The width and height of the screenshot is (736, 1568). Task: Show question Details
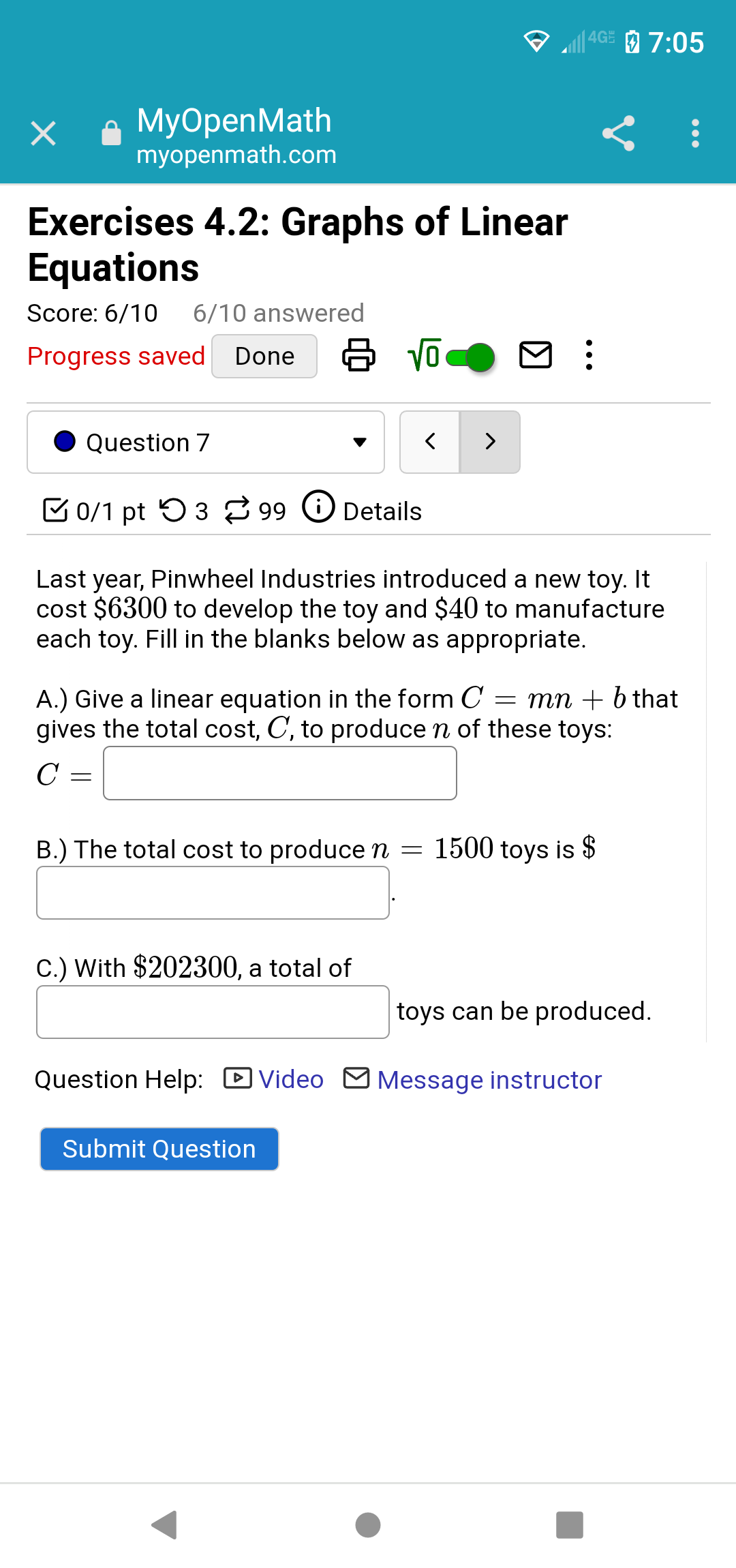click(363, 510)
